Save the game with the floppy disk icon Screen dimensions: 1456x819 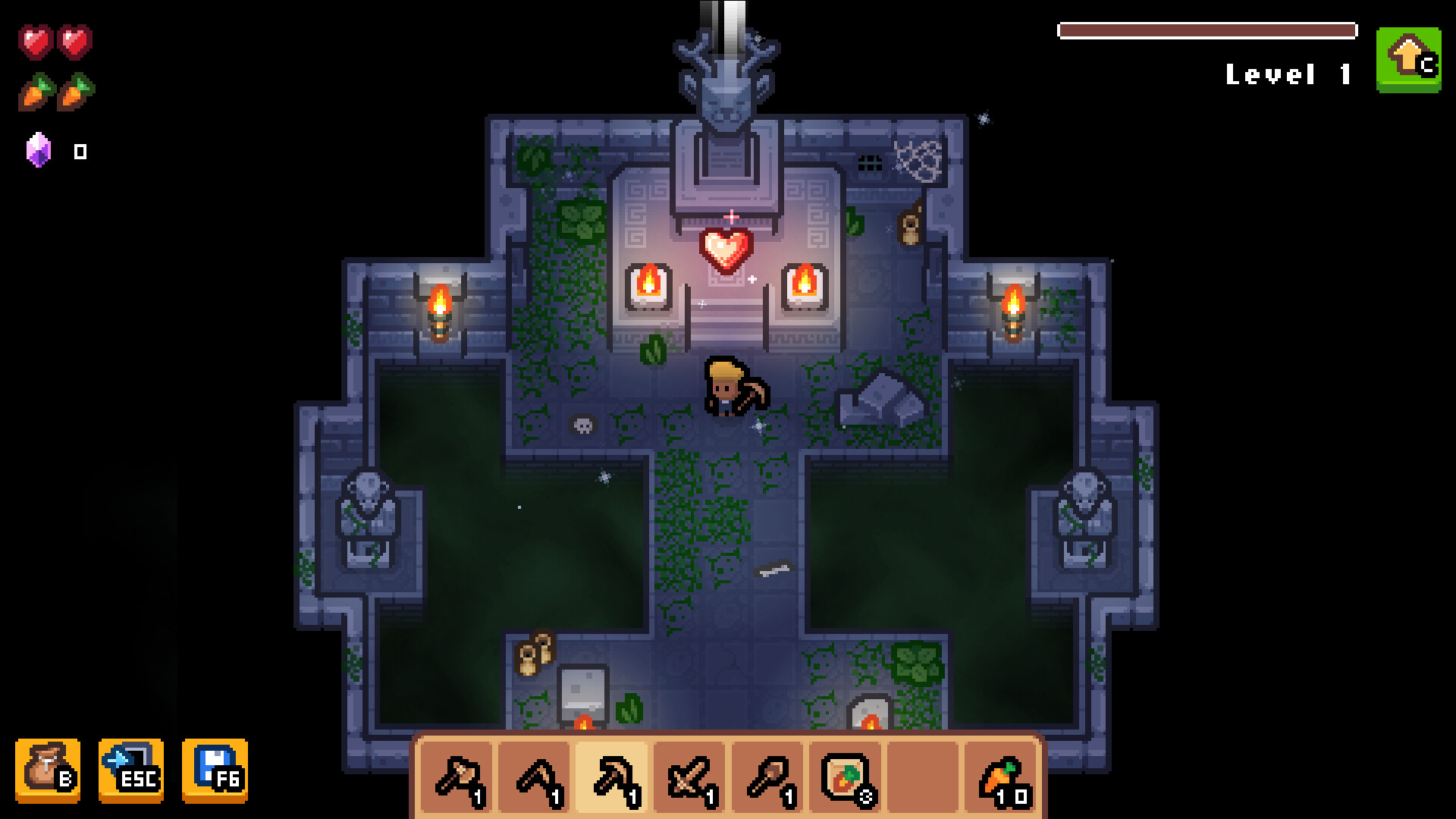click(215, 770)
